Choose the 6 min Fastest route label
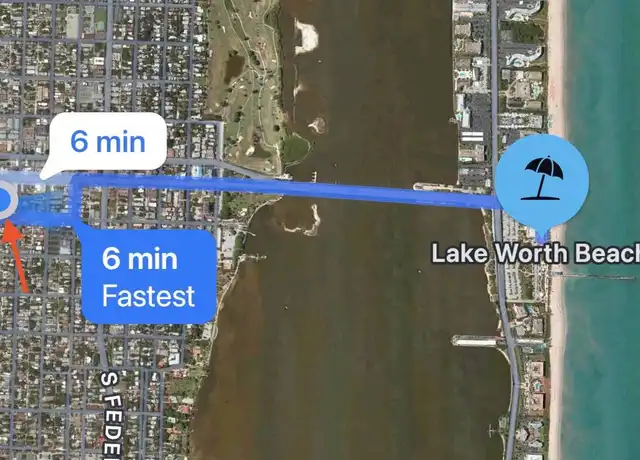 coord(147,276)
